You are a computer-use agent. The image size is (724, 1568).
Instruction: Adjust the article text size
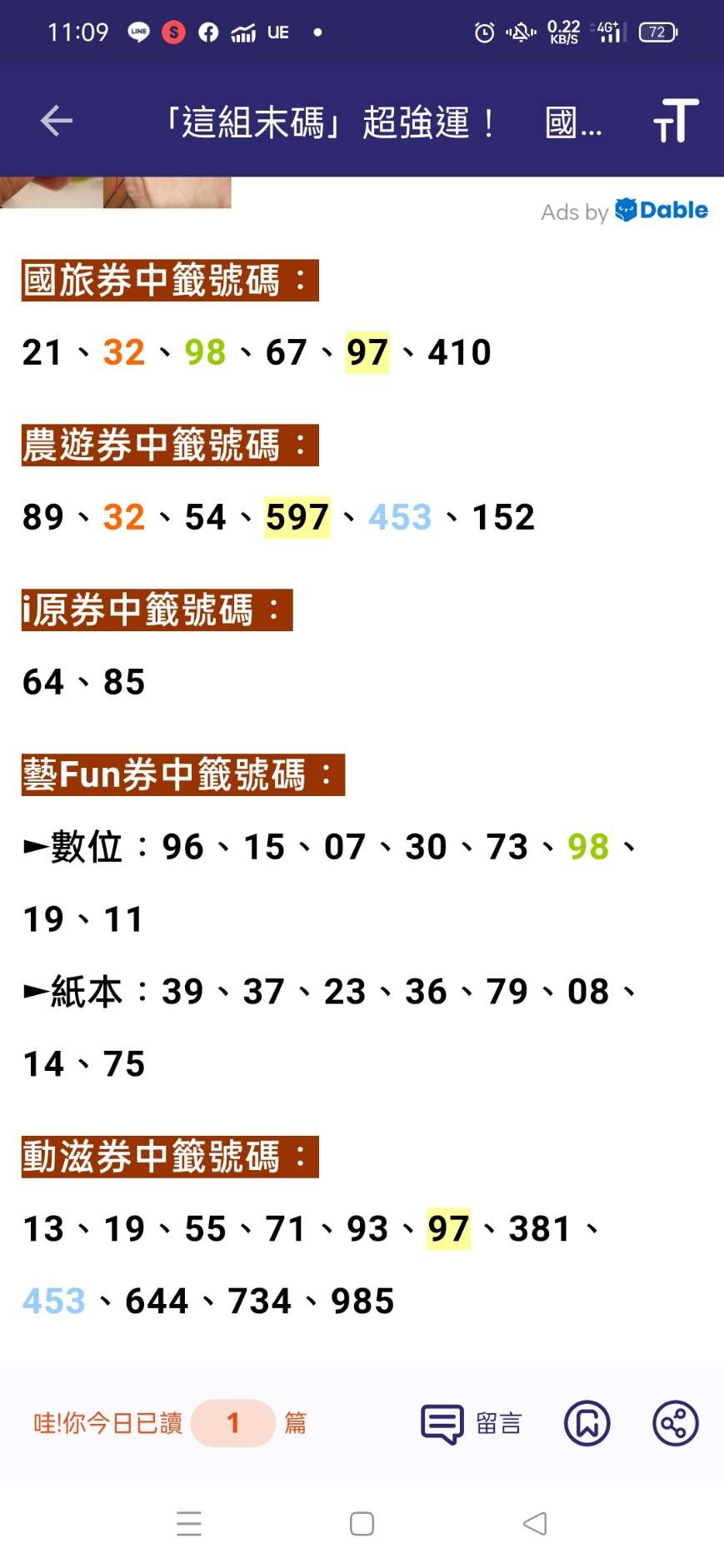[675, 122]
